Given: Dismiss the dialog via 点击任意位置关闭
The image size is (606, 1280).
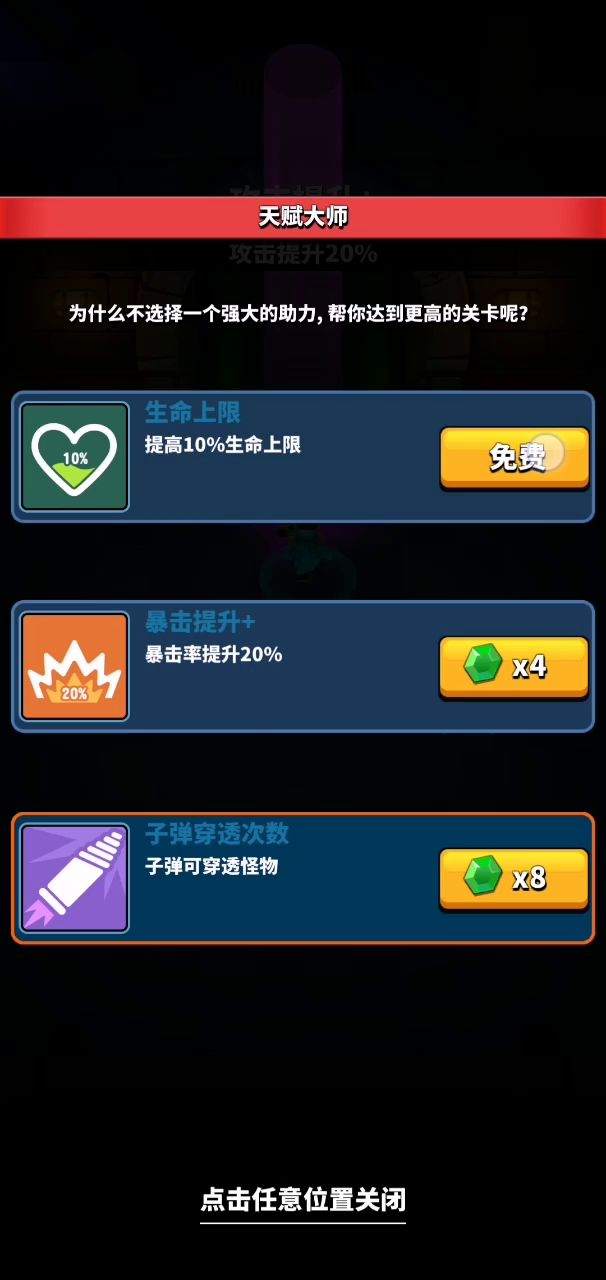Looking at the screenshot, I should (x=303, y=1199).
